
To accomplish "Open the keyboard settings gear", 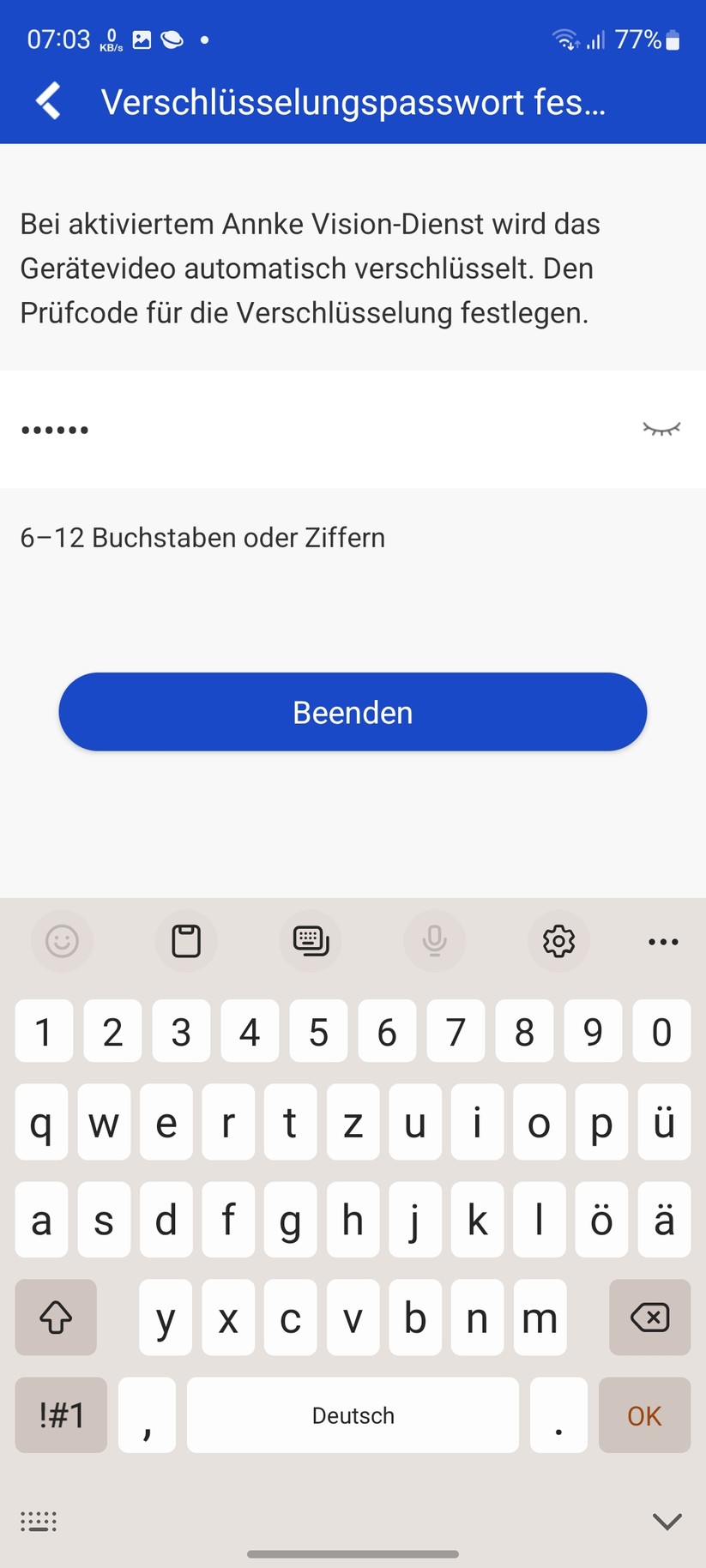I will point(558,941).
